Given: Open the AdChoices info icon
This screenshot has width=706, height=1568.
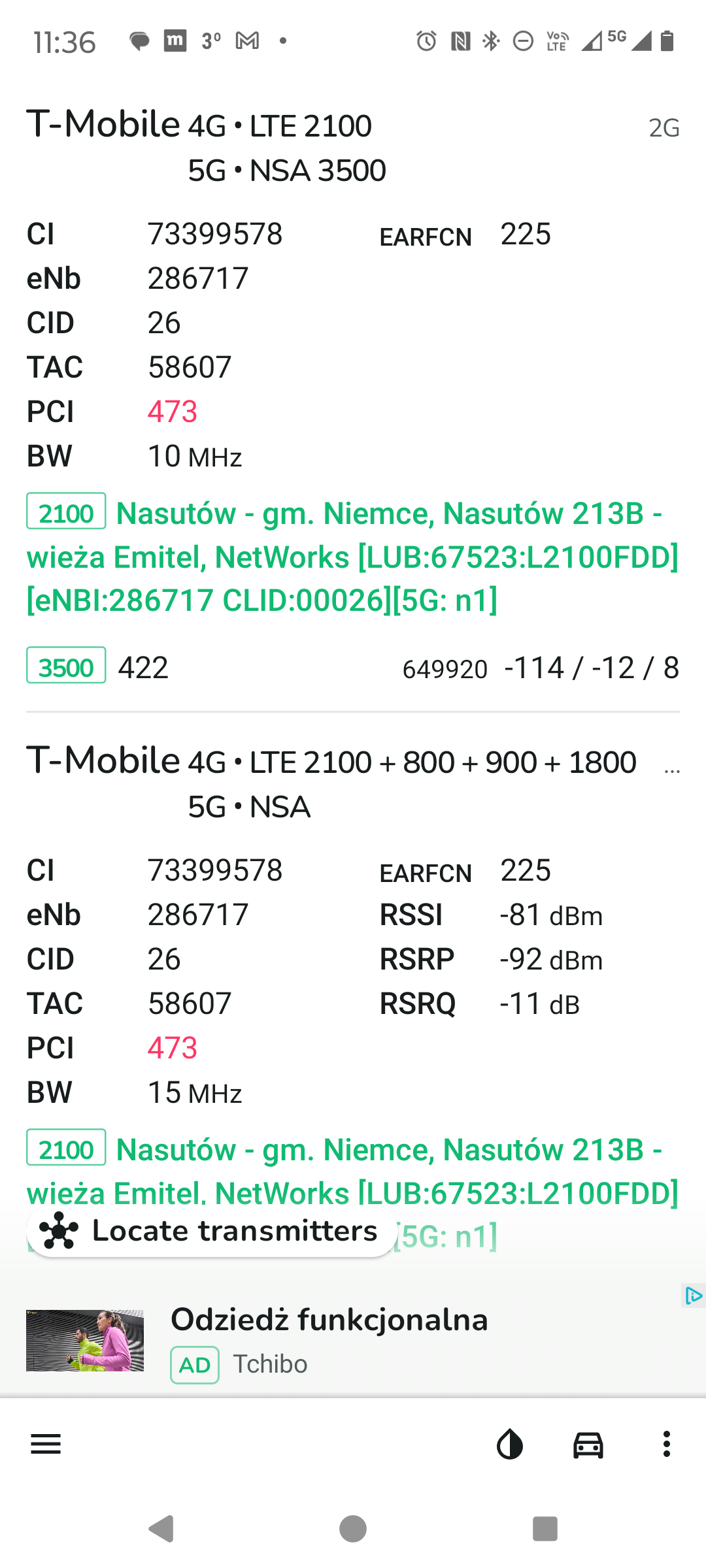Looking at the screenshot, I should click(693, 1296).
